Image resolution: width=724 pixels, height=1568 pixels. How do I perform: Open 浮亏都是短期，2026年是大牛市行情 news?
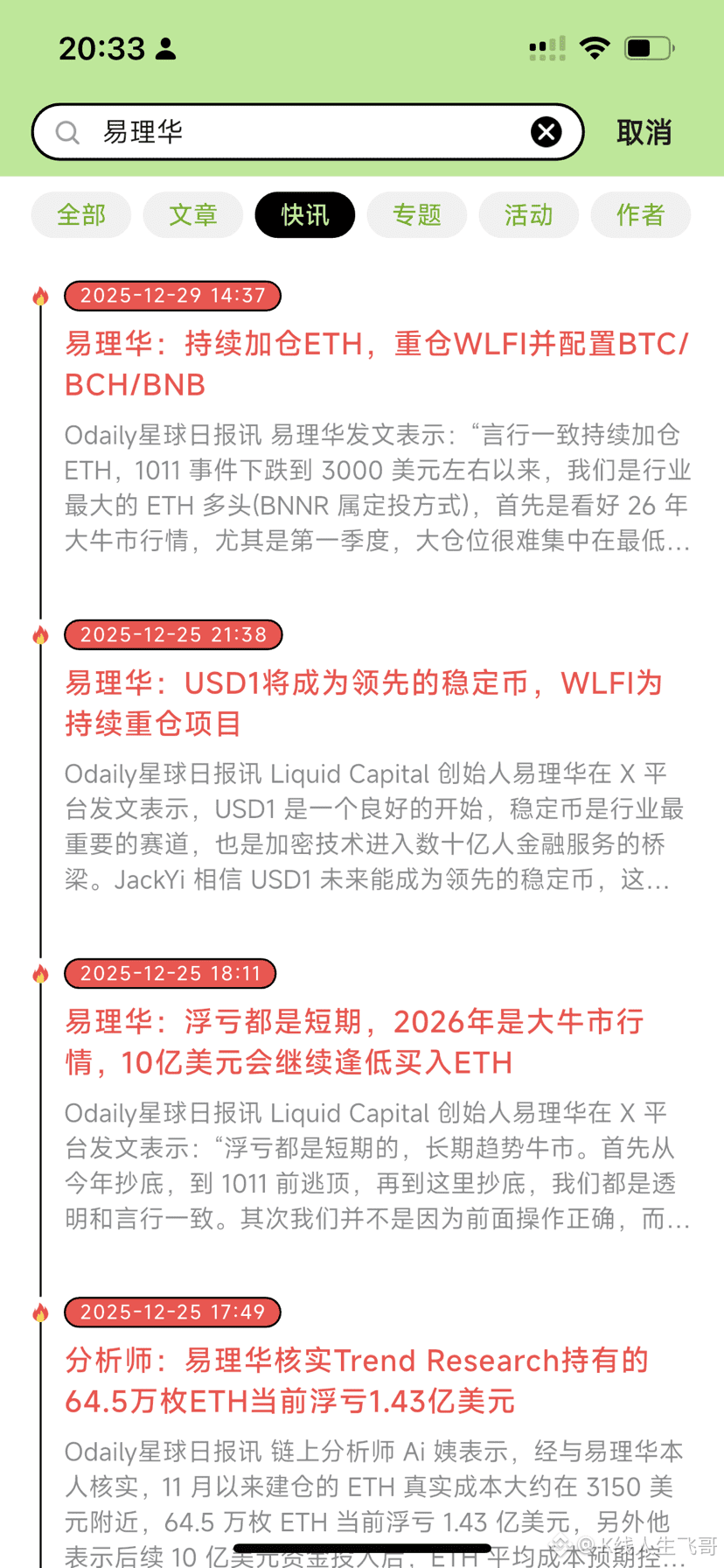click(x=355, y=1041)
